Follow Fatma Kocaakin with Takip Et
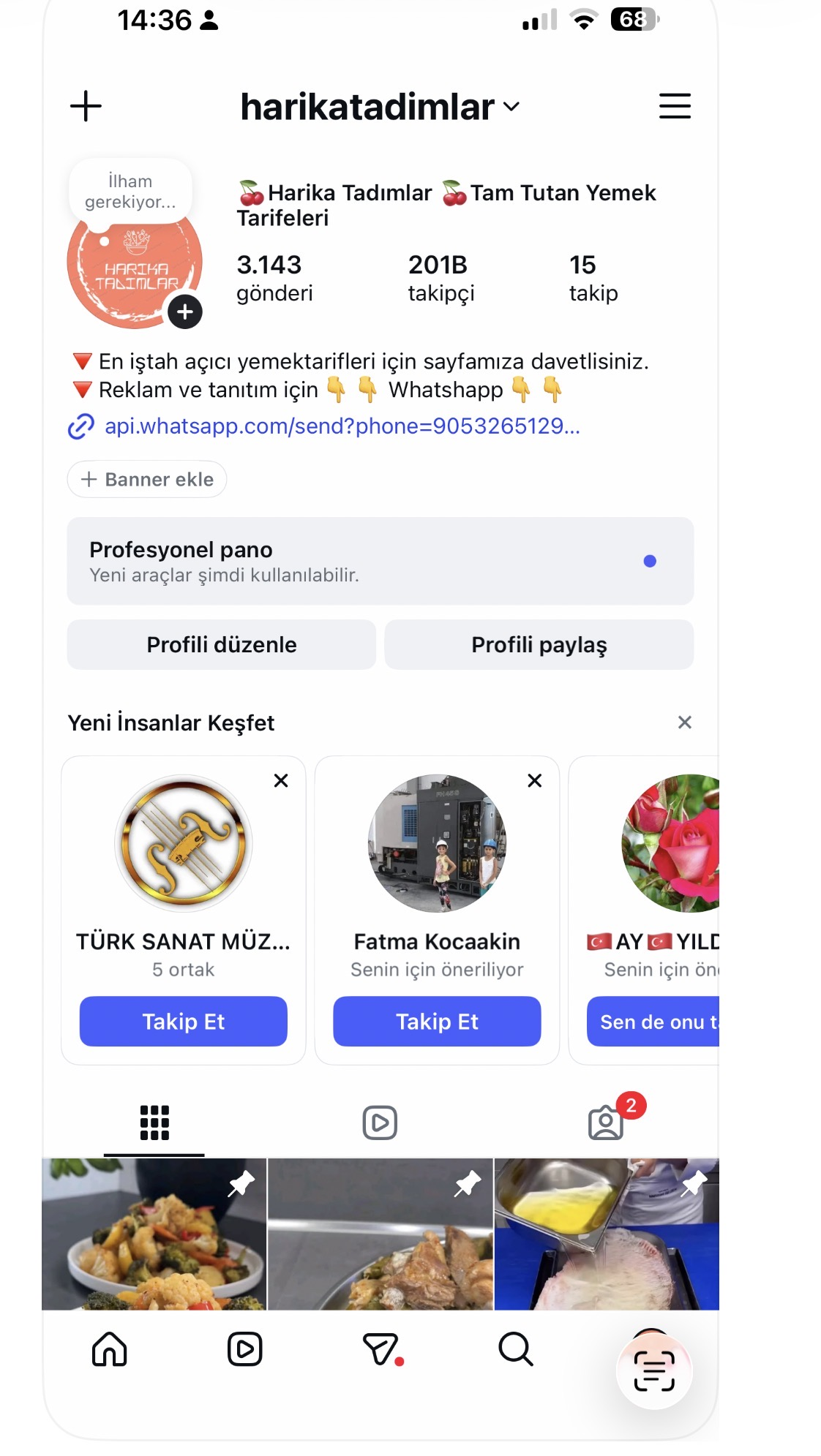This screenshot has width=821, height=1456. [437, 1021]
